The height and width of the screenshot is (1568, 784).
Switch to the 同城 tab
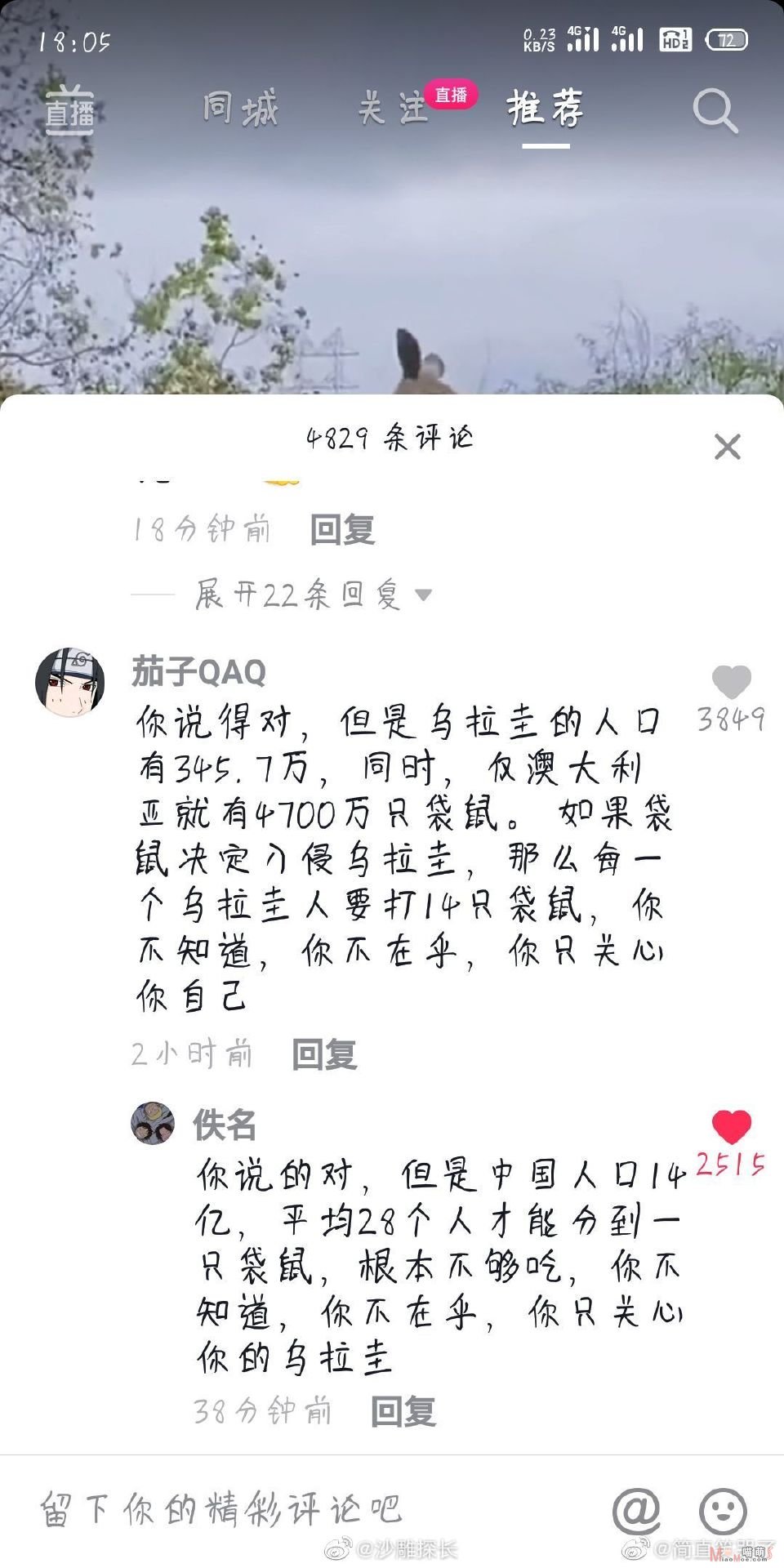[x=240, y=108]
